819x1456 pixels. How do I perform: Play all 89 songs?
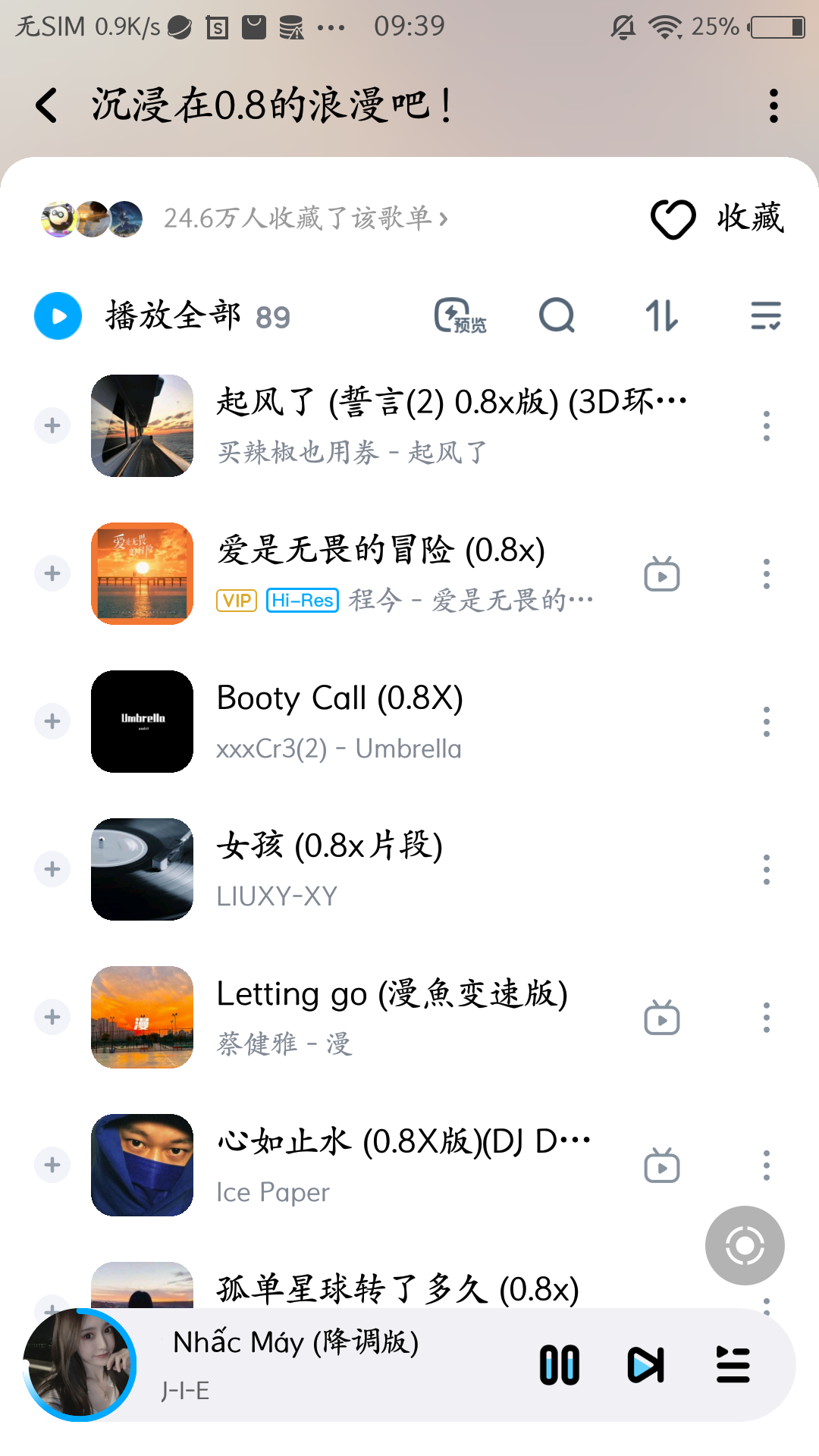[x=58, y=315]
